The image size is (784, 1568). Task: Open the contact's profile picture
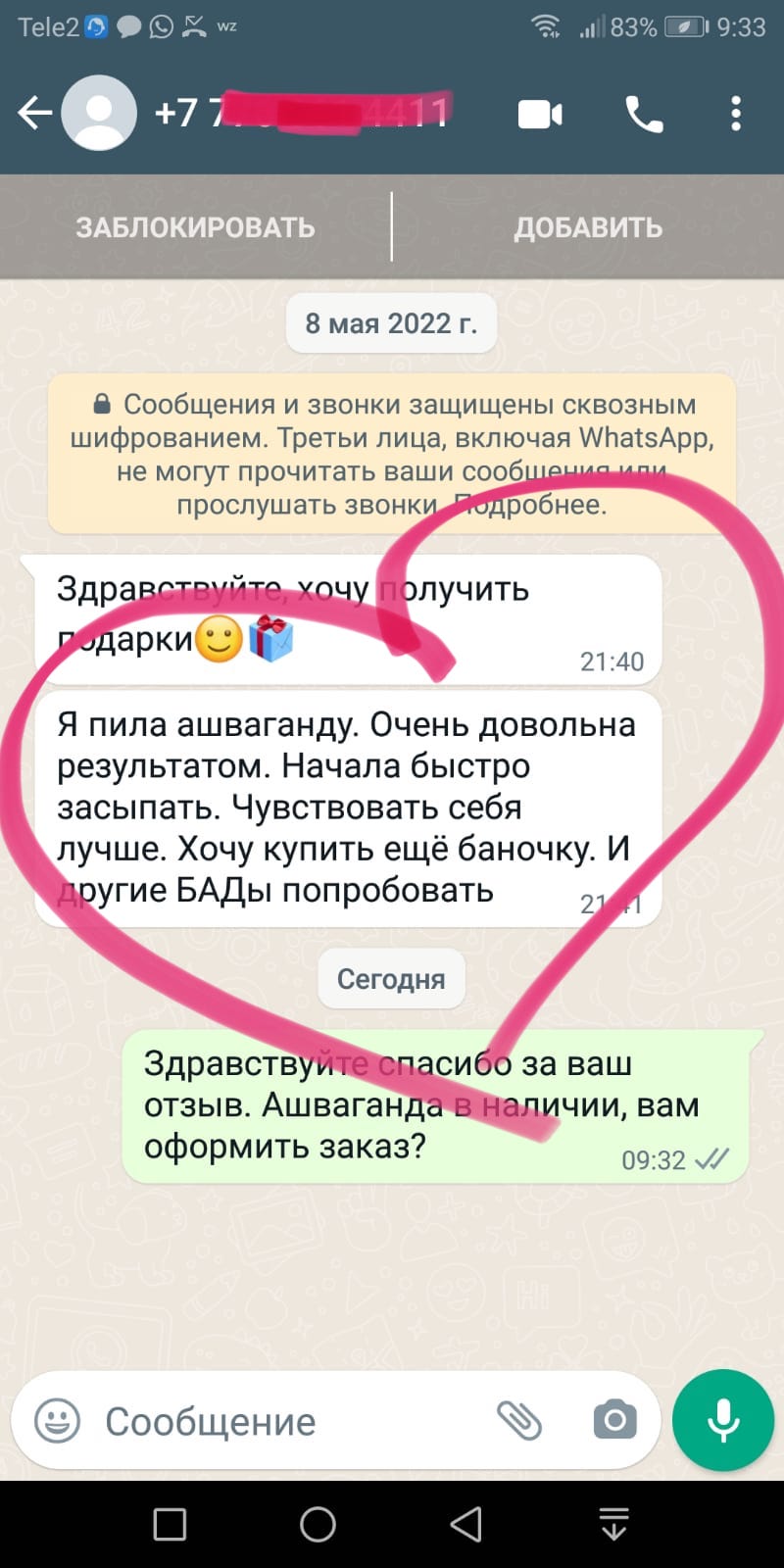tap(99, 114)
